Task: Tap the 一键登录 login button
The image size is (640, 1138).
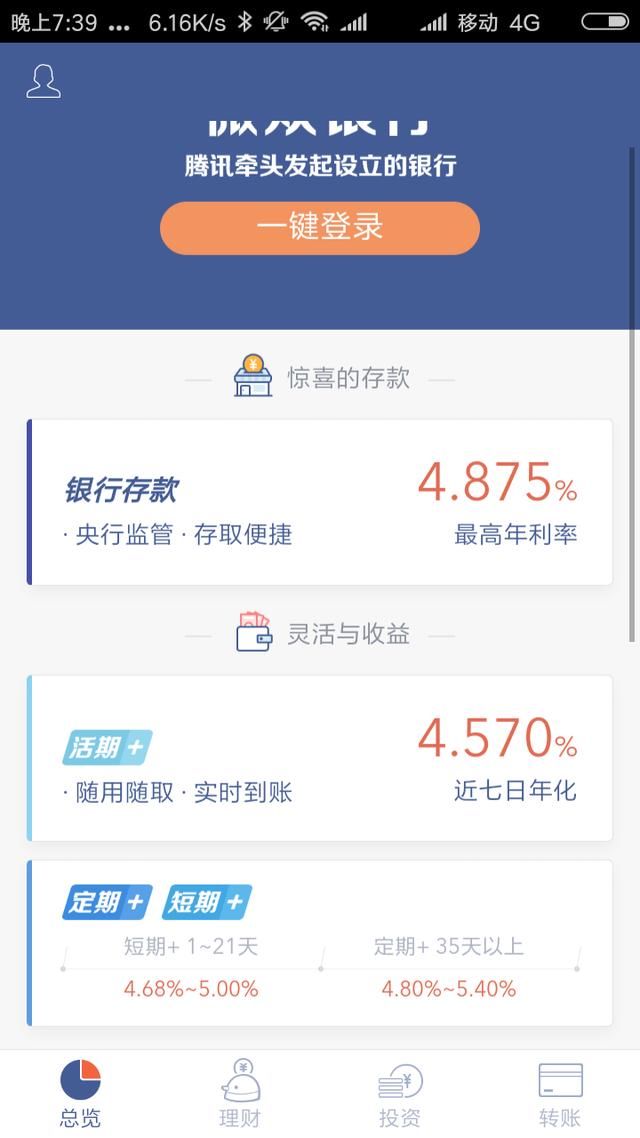Action: 320,227
